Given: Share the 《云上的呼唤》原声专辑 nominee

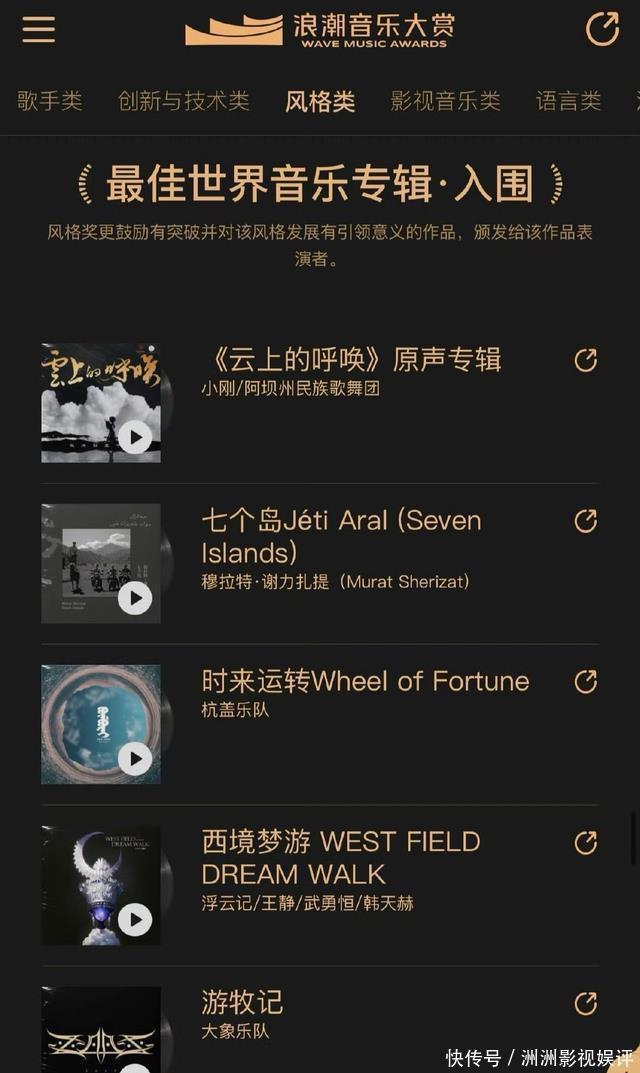Looking at the screenshot, I should point(586,360).
